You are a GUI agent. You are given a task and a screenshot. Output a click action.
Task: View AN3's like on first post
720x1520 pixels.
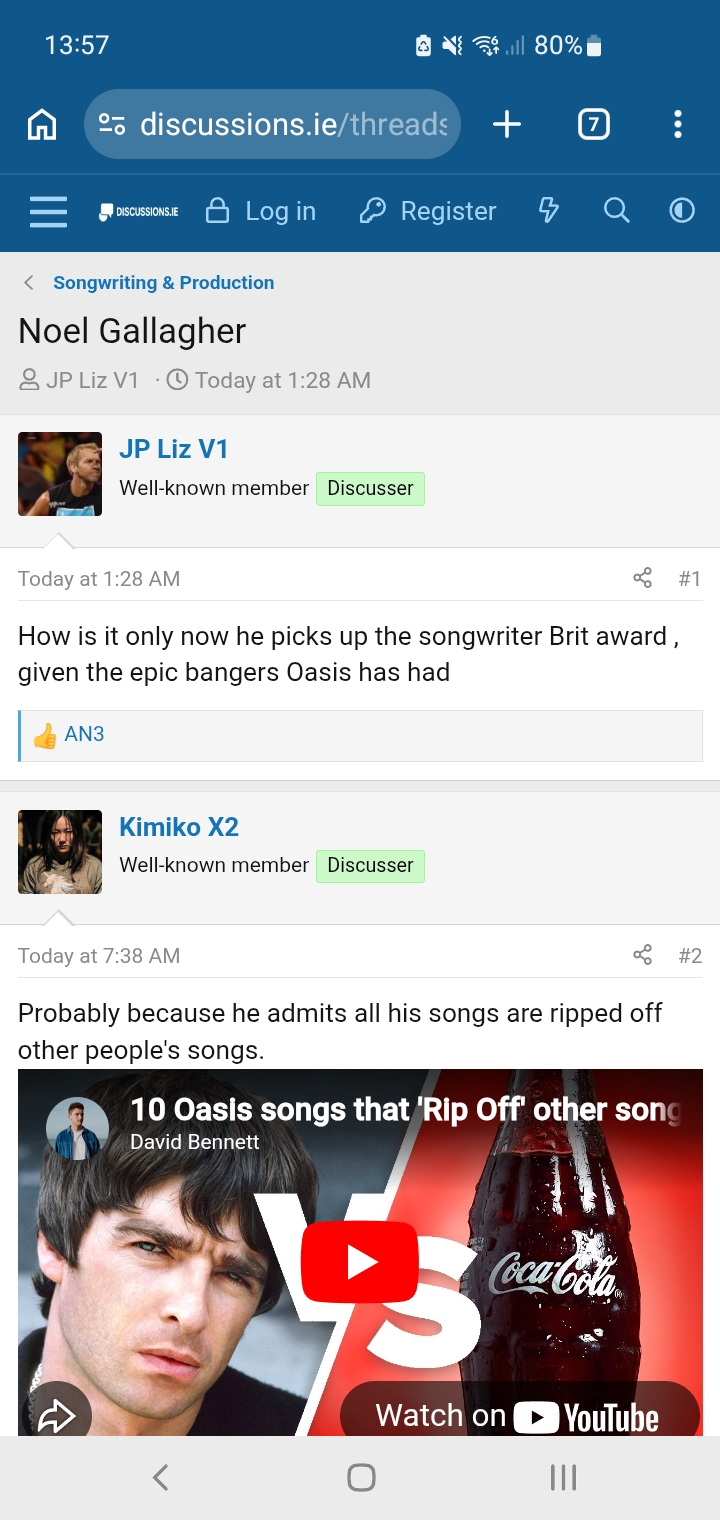[x=84, y=734]
